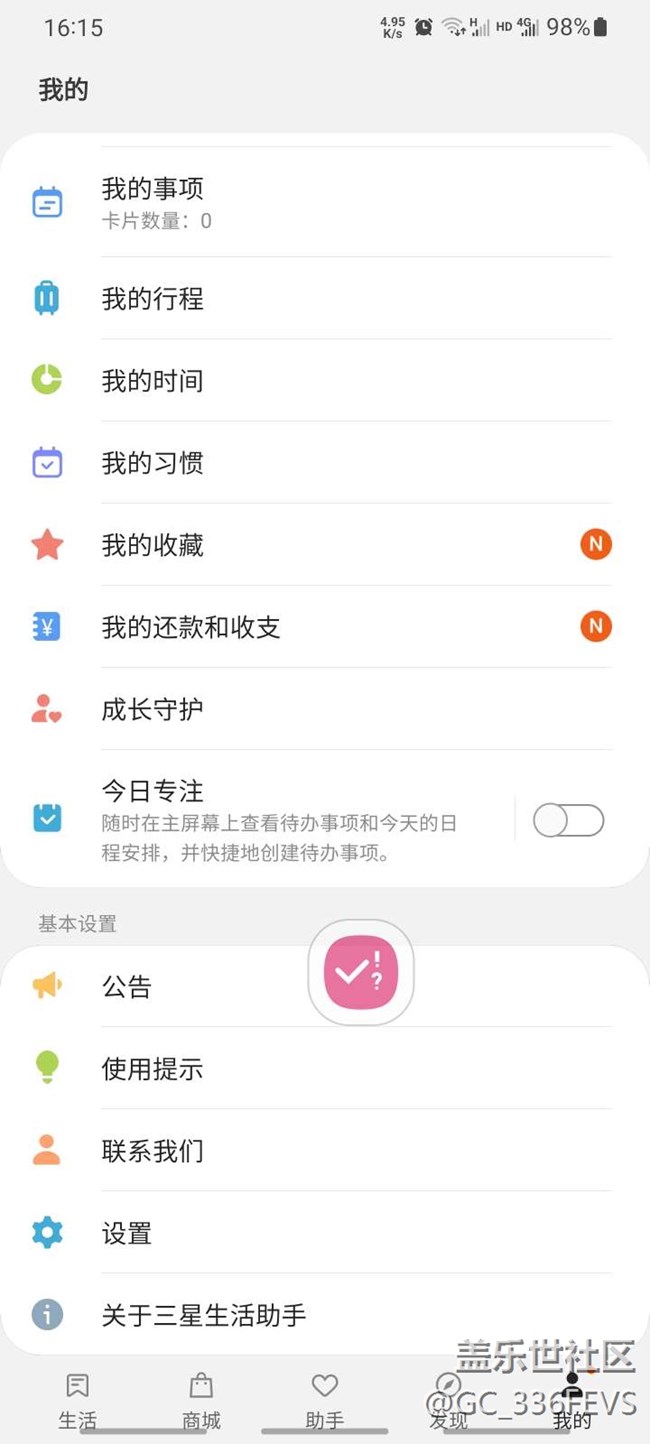
Task: Switch to the 生活 tab
Action: (x=77, y=1401)
